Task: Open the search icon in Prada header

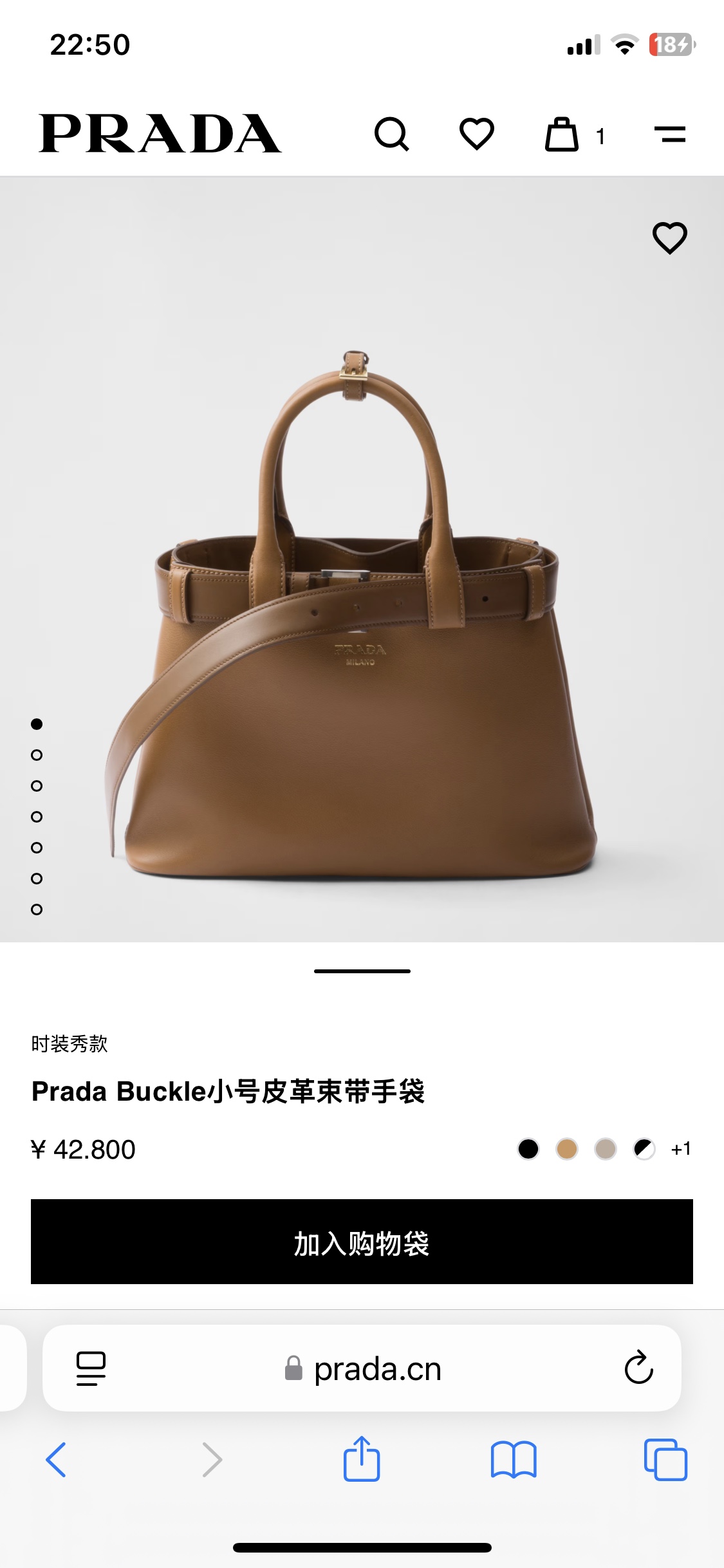Action: tap(391, 134)
